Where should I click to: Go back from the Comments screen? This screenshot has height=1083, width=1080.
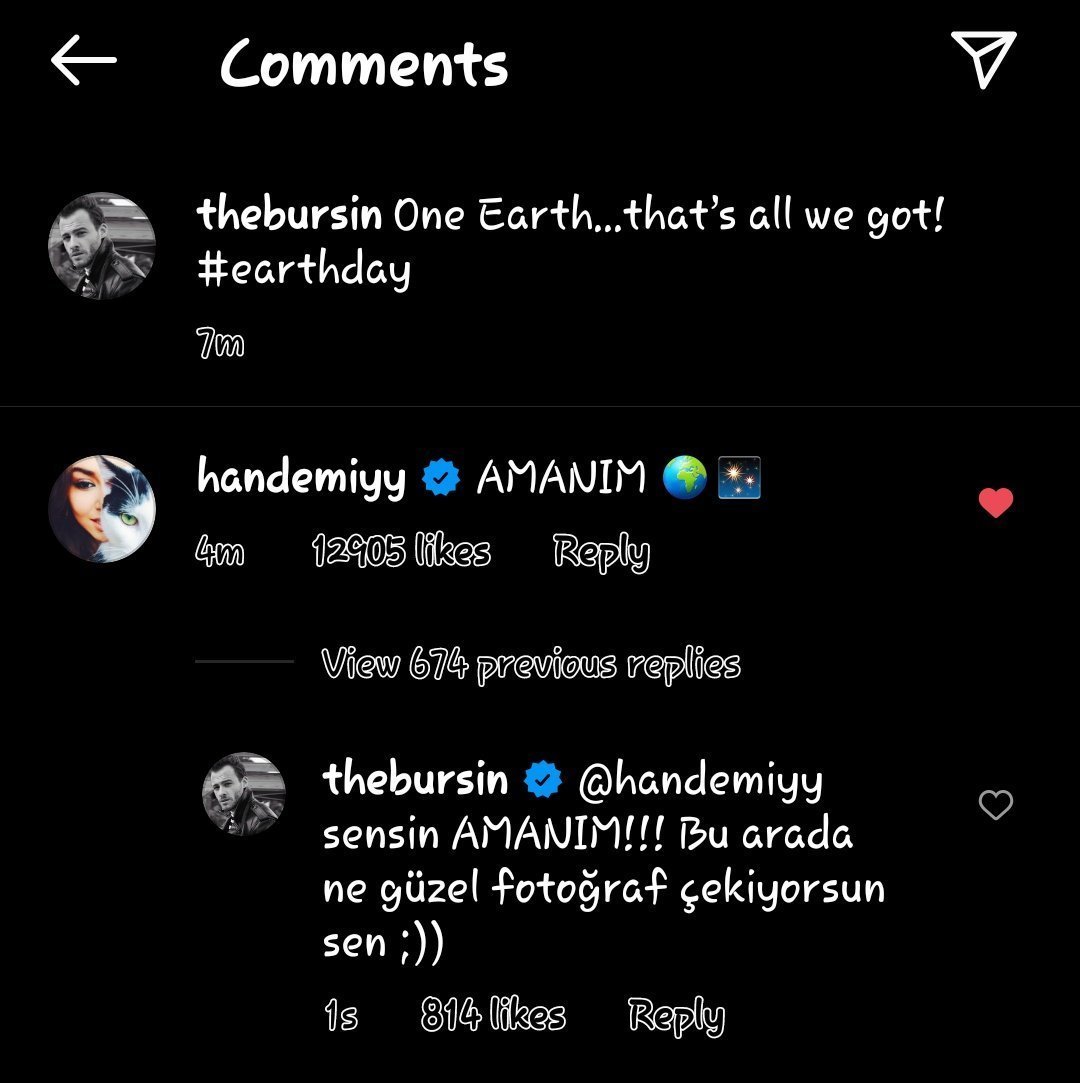tap(84, 62)
